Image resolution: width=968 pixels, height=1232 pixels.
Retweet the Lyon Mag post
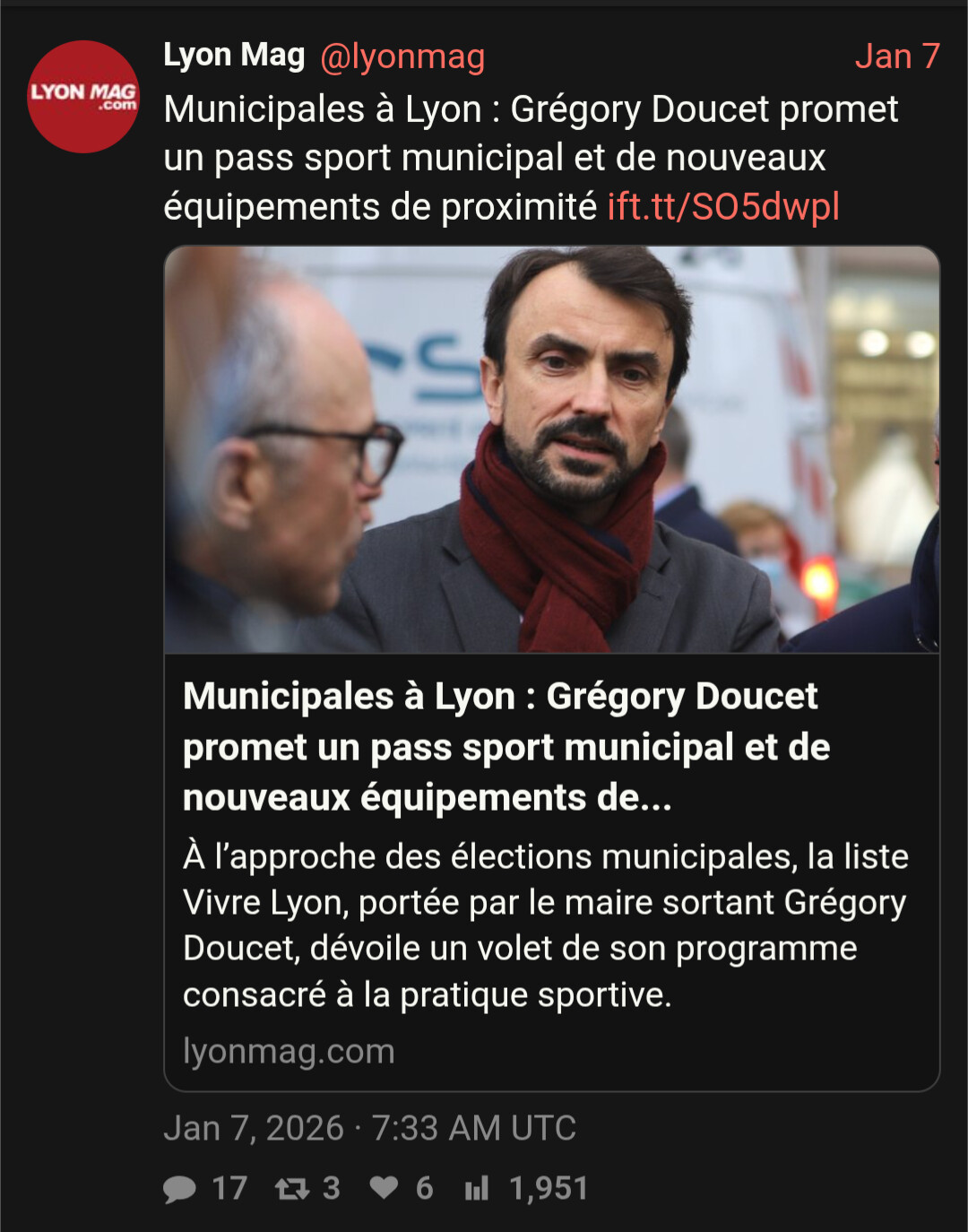point(292,1189)
